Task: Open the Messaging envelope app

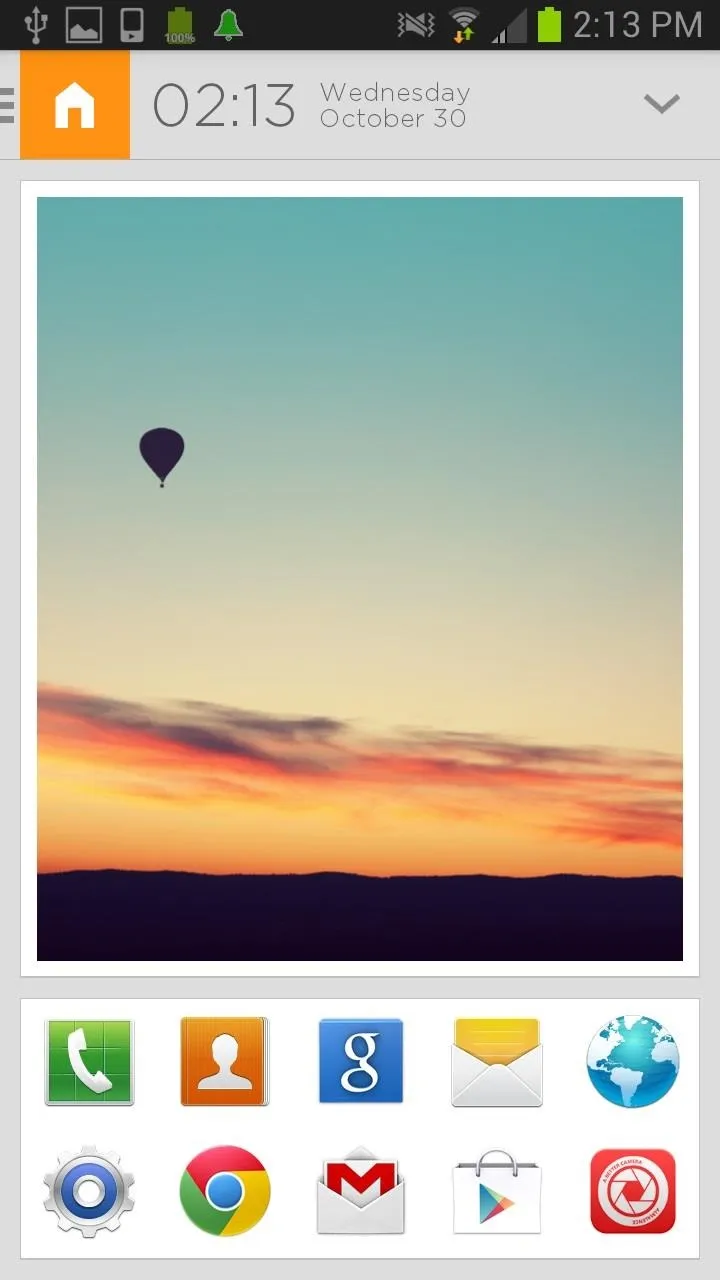Action: click(497, 1061)
